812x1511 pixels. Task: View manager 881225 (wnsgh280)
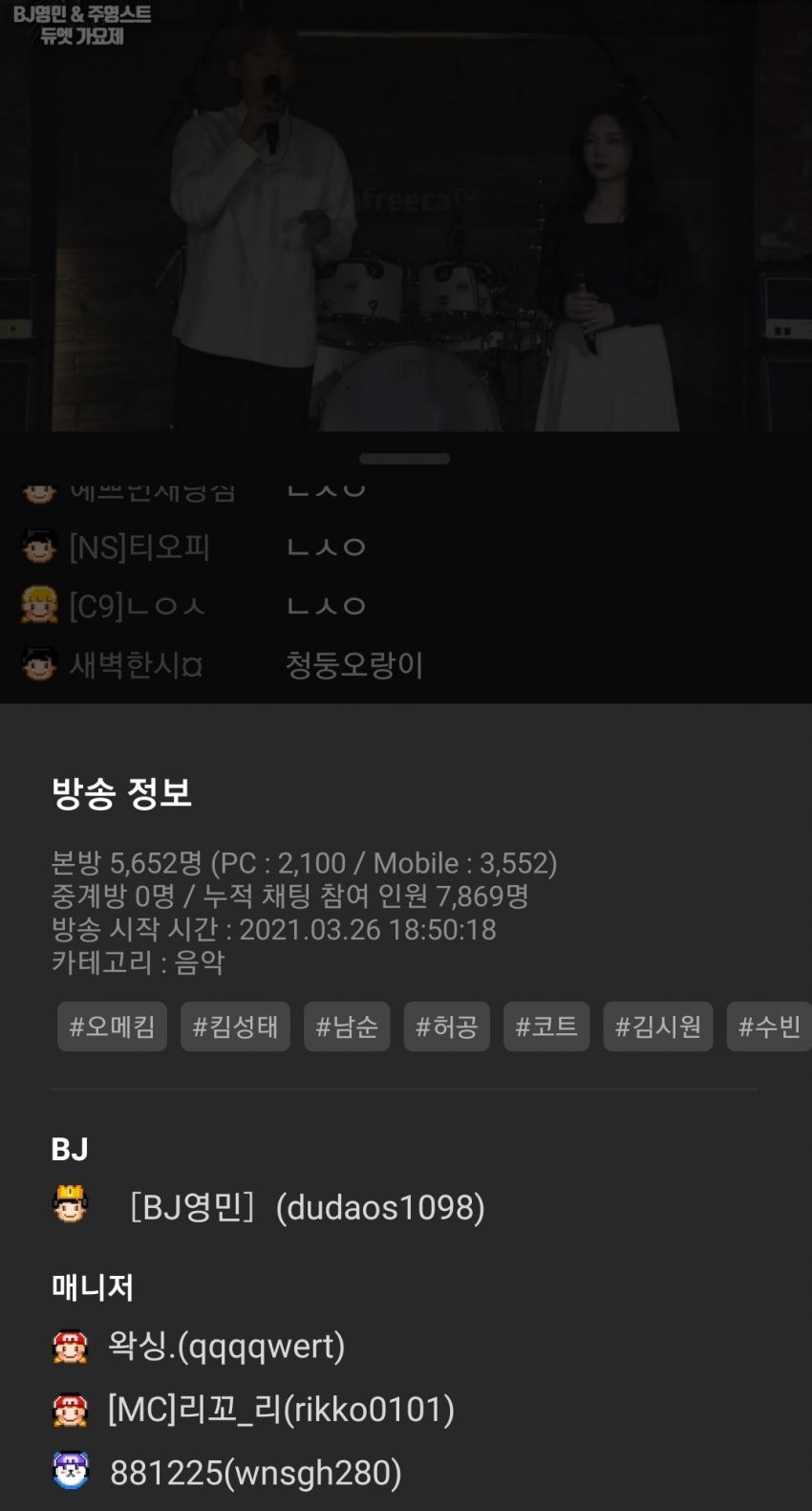(255, 1473)
